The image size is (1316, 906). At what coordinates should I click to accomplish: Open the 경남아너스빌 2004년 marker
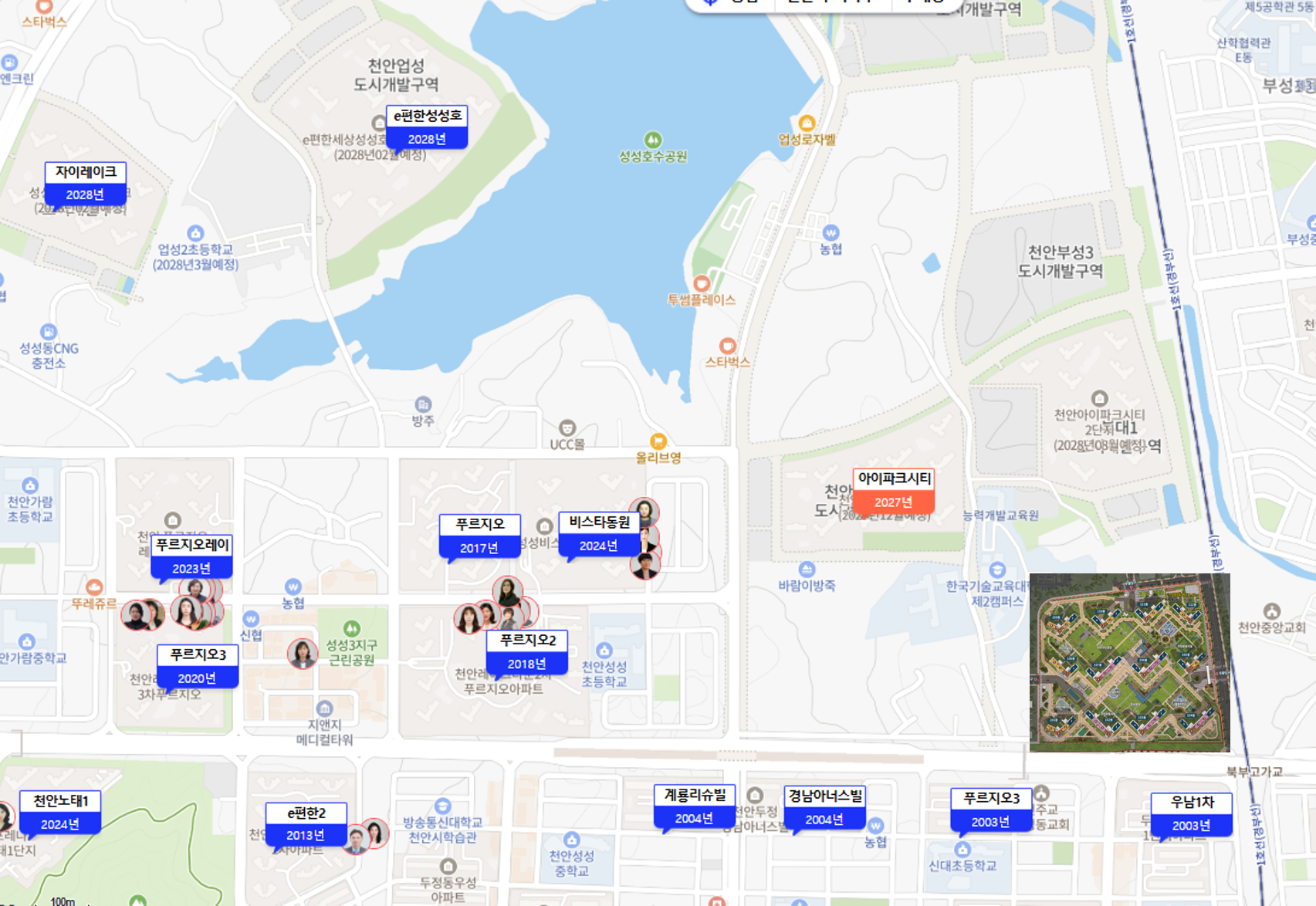coord(824,807)
